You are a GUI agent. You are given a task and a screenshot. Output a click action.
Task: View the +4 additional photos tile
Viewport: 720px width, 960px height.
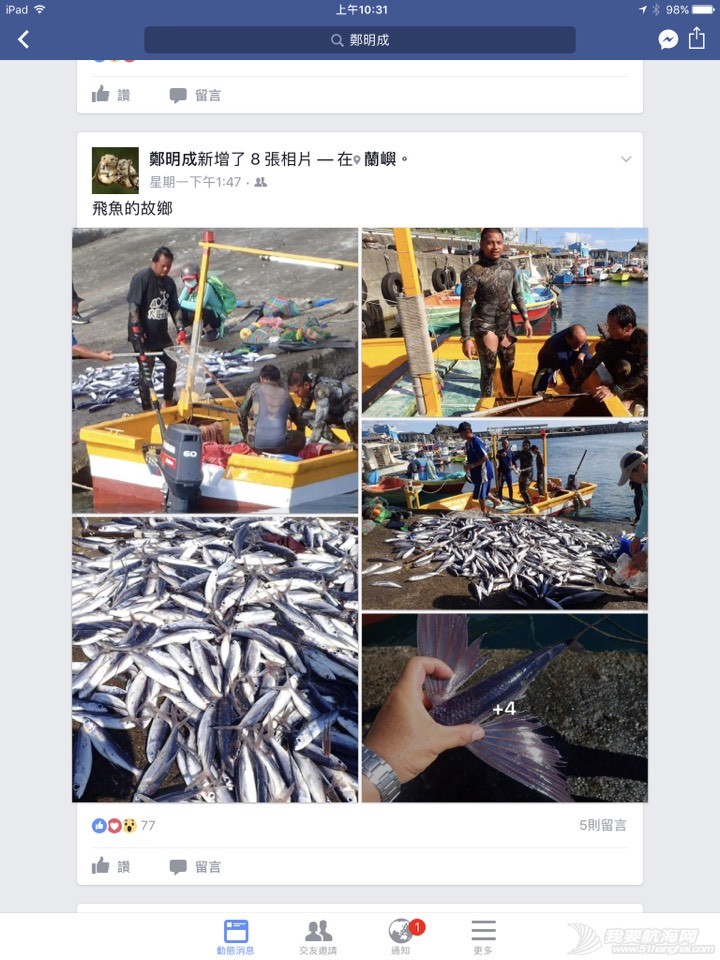(x=504, y=708)
